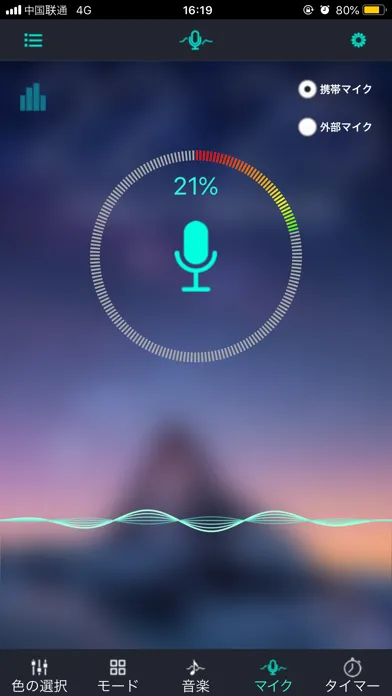Open the list menu icon
The image size is (392, 696).
point(33,40)
